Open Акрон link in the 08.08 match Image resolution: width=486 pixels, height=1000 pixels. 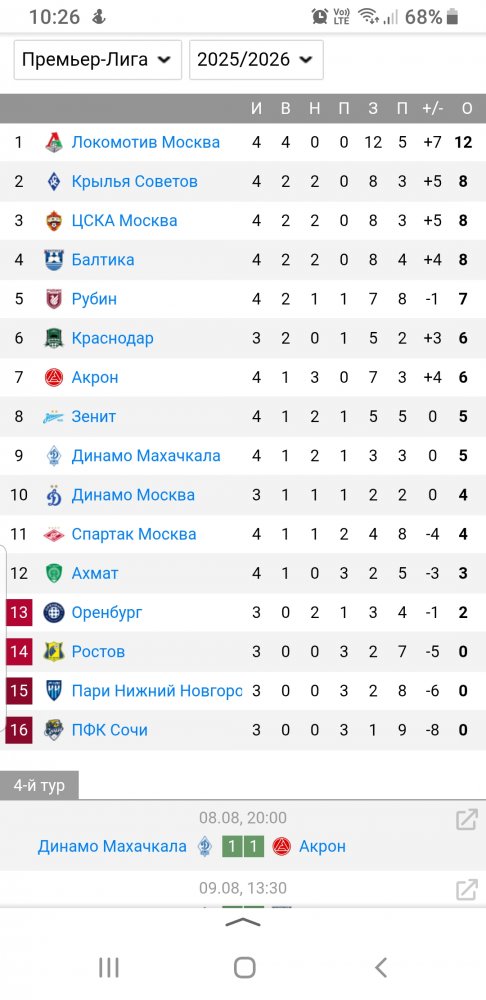click(322, 846)
